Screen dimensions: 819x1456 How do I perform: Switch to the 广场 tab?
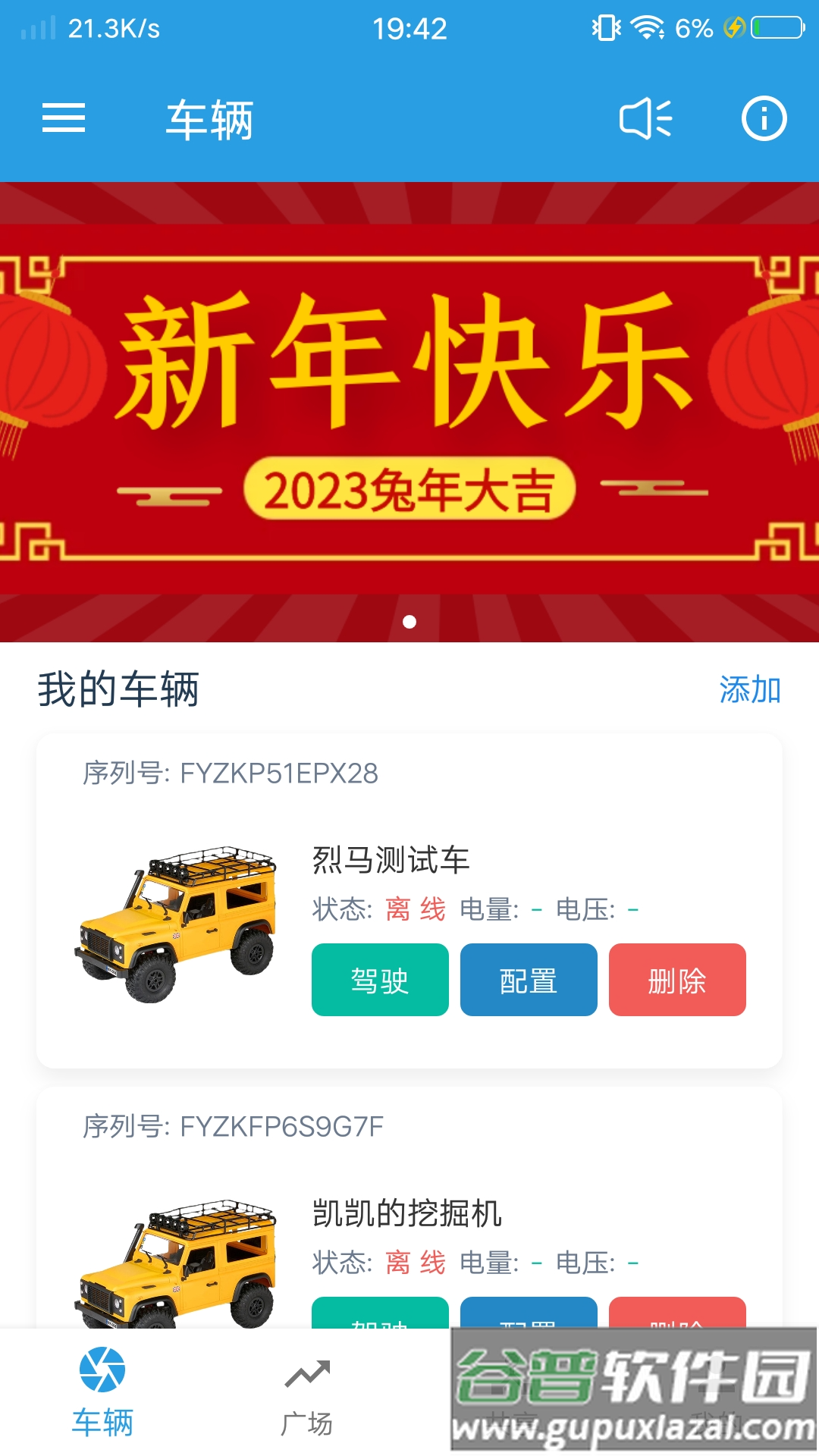coord(307,1399)
